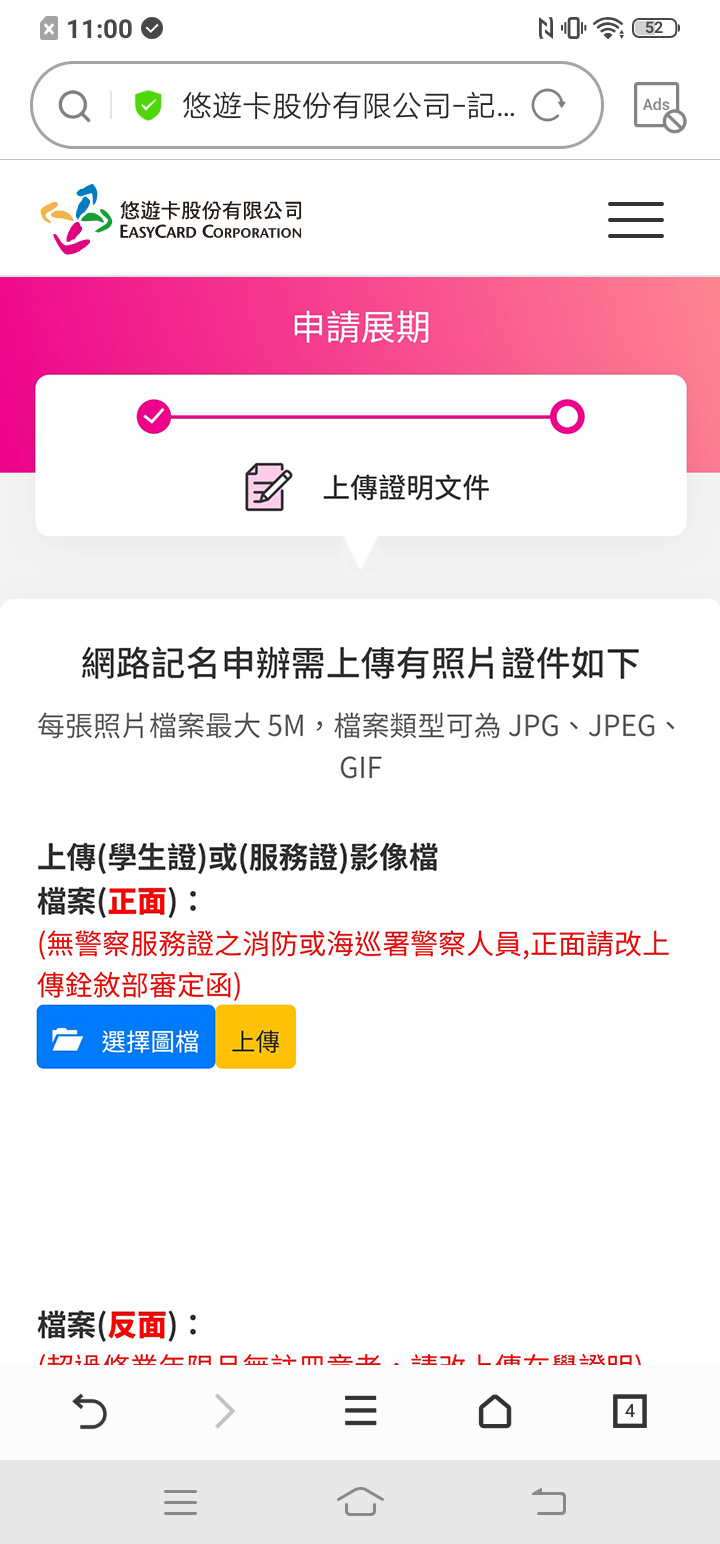Open the hamburger site menu
This screenshot has height=1544, width=720.
click(636, 219)
